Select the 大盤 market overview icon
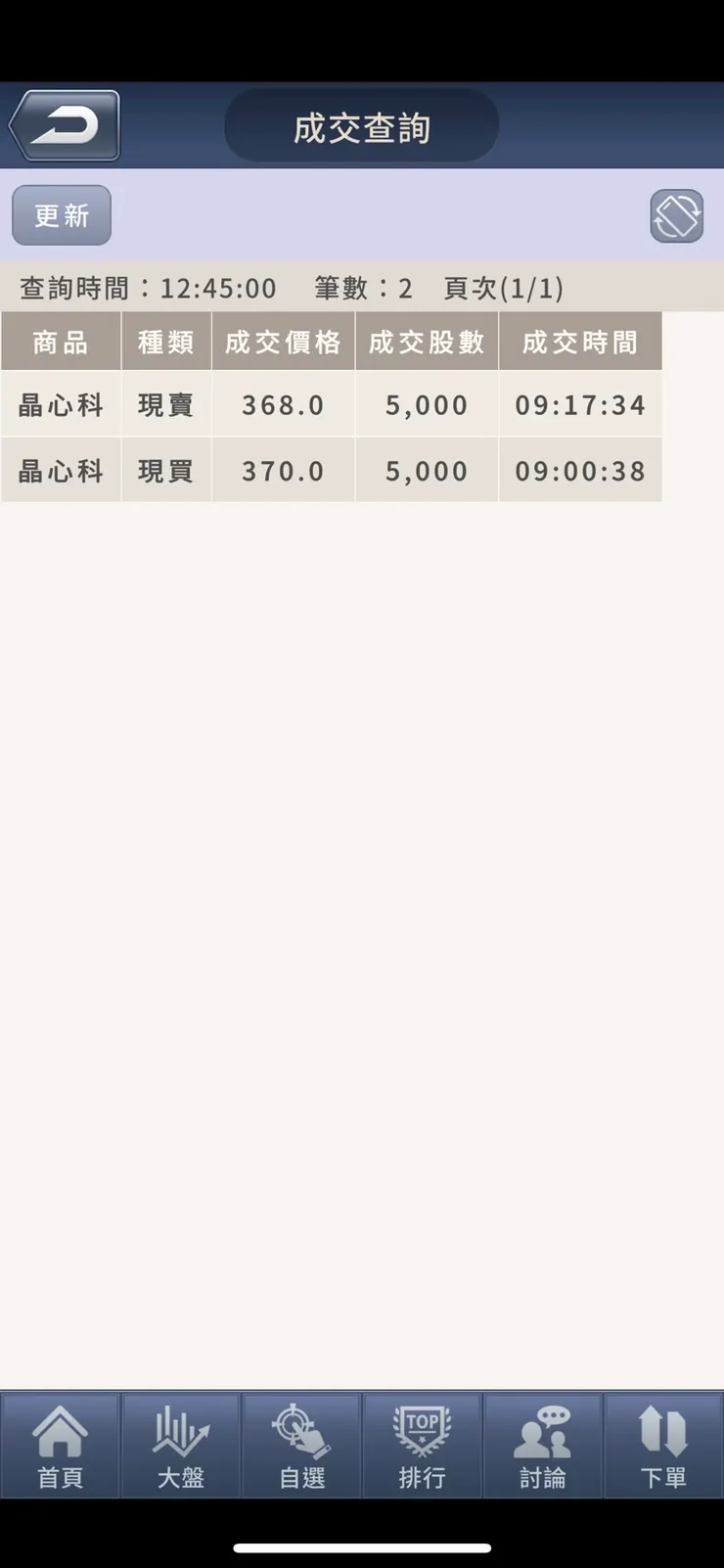Viewport: 724px width, 1568px height. click(x=181, y=1446)
